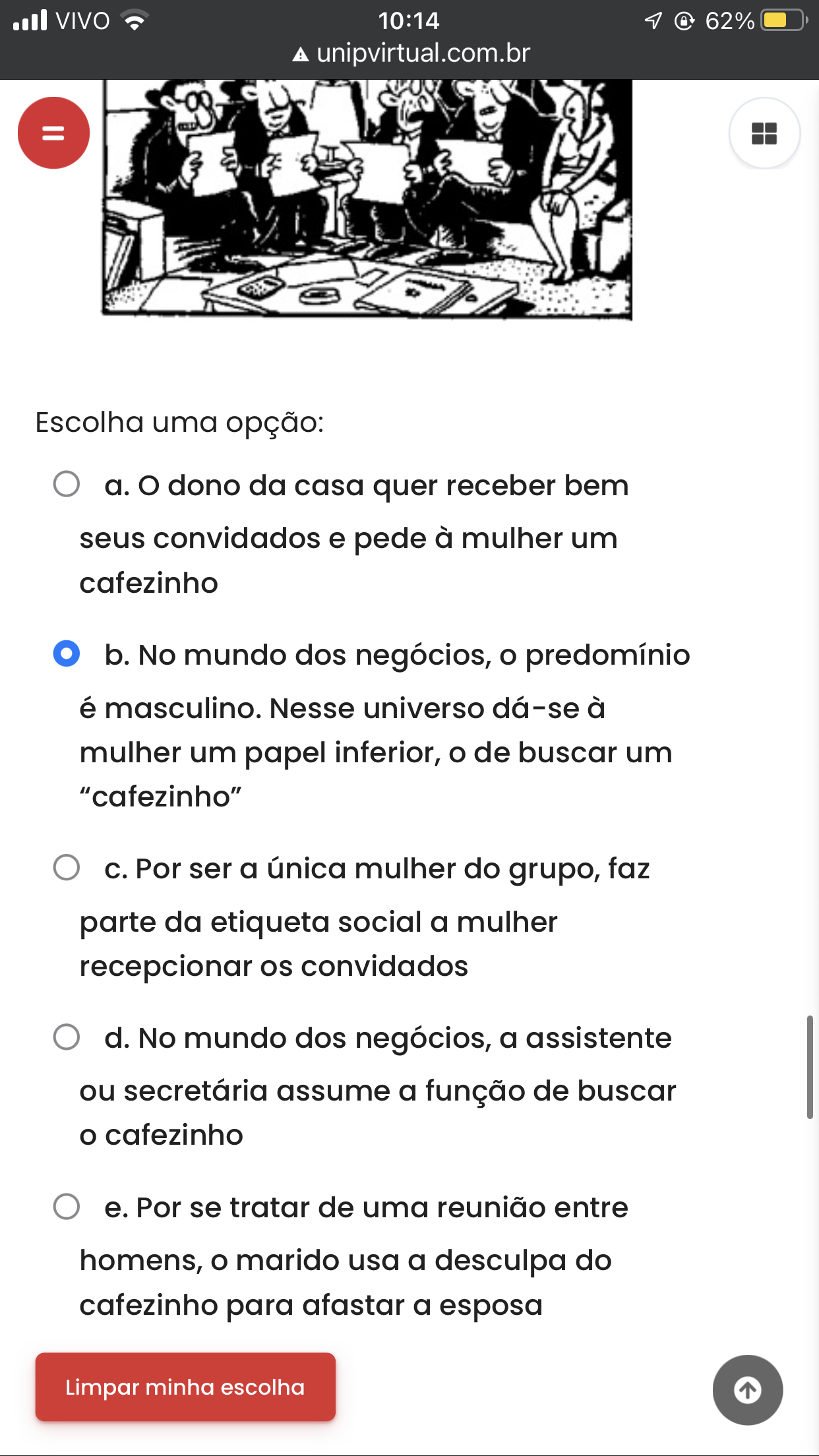Select option b about predomínio masculino
Viewport: 819px width, 1456px height.
[67, 653]
